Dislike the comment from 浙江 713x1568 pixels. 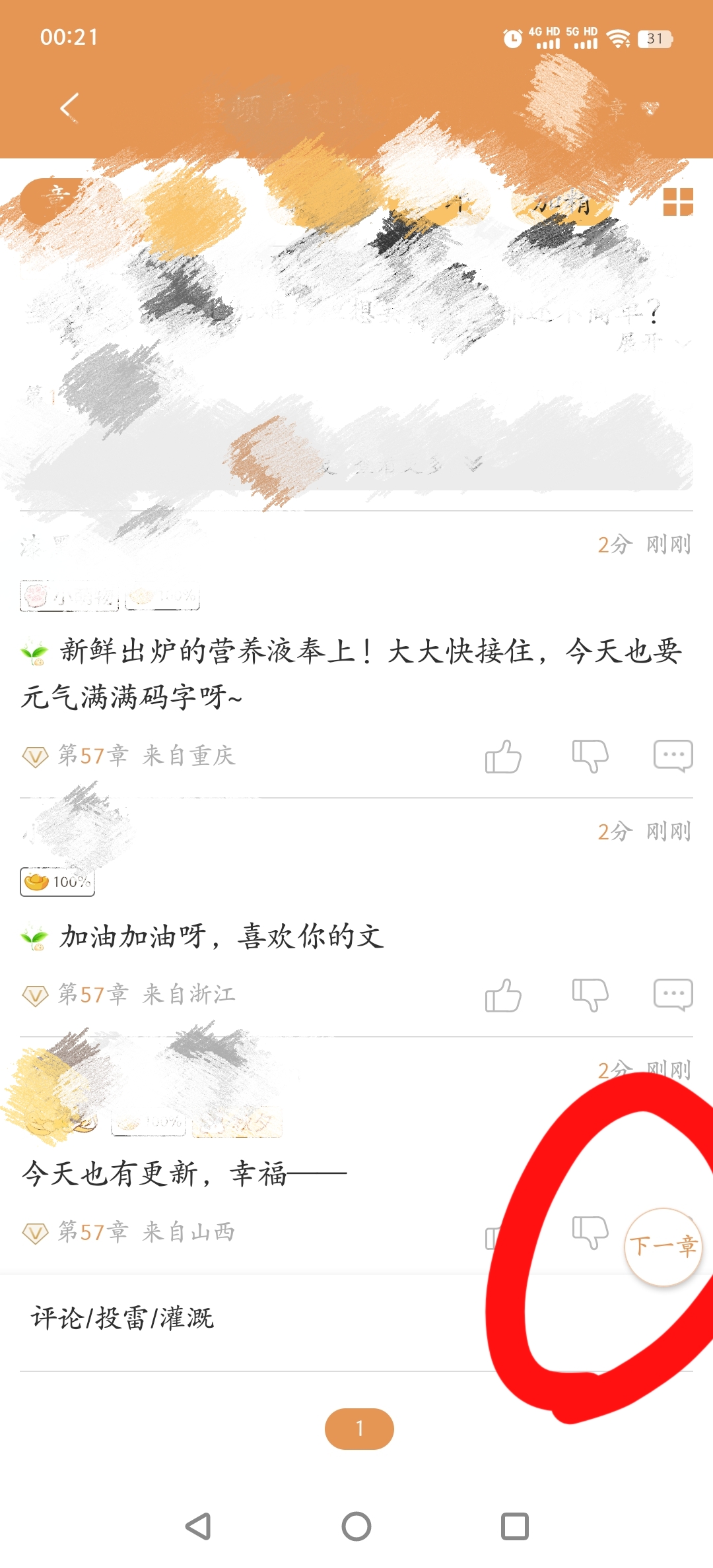(x=590, y=995)
